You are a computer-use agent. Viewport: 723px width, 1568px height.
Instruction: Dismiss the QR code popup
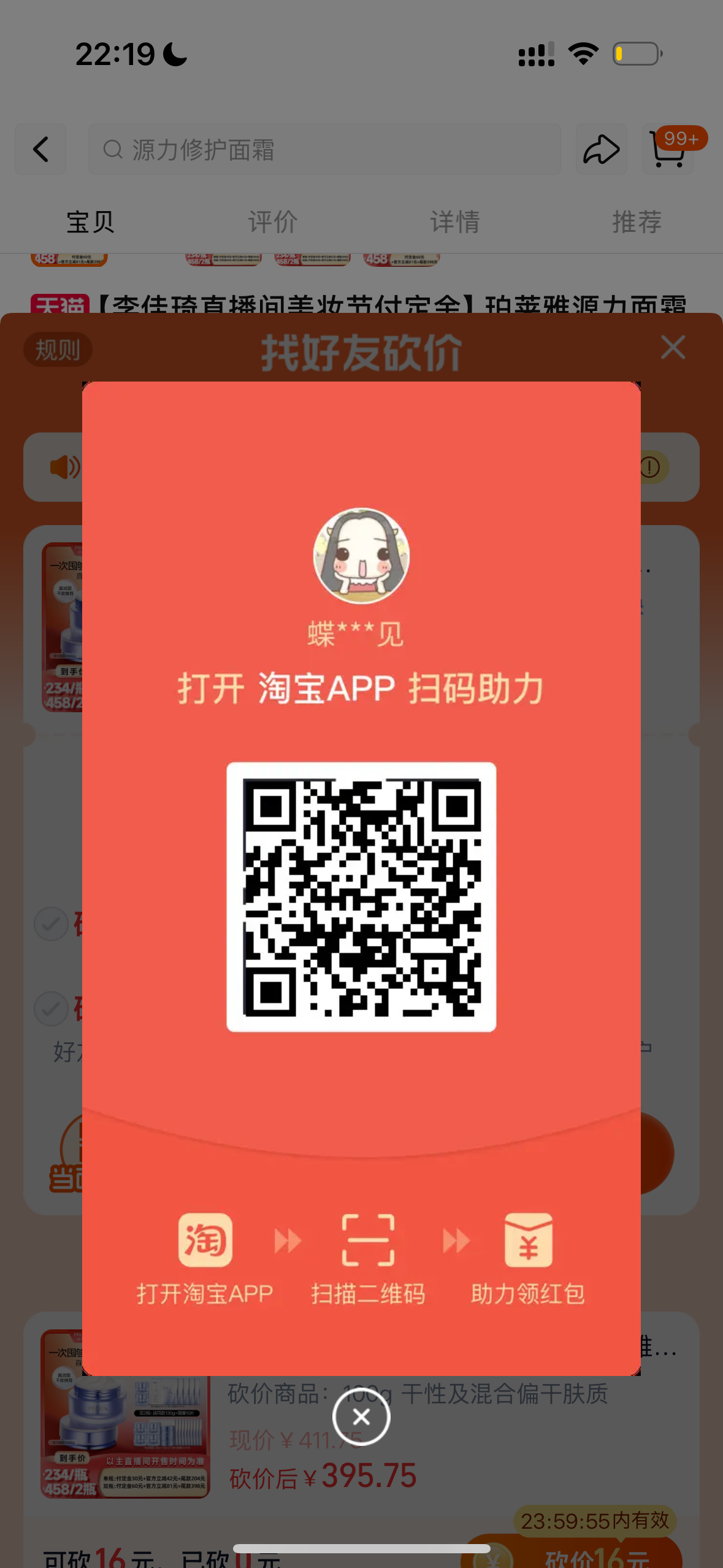click(361, 1417)
